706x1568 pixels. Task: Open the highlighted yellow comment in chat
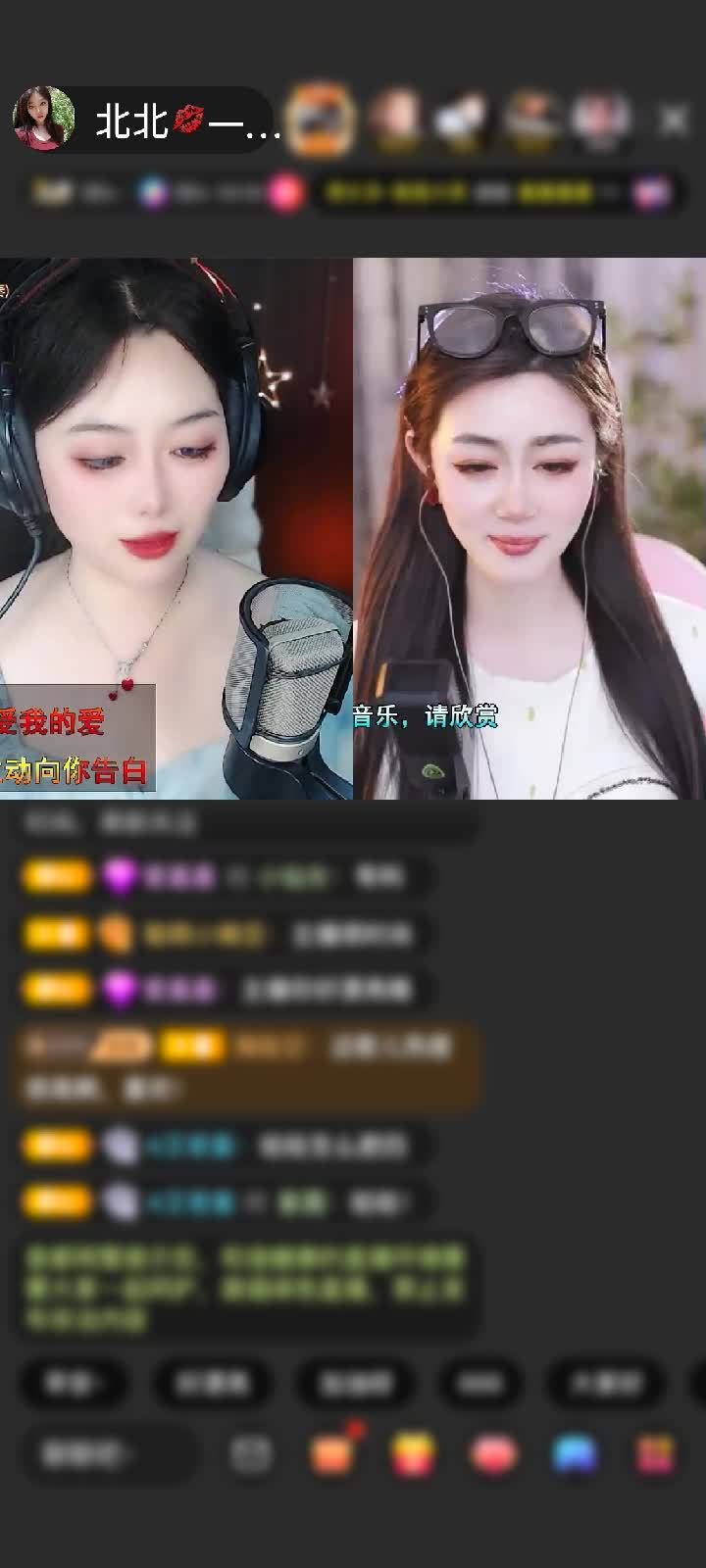tap(245, 1066)
